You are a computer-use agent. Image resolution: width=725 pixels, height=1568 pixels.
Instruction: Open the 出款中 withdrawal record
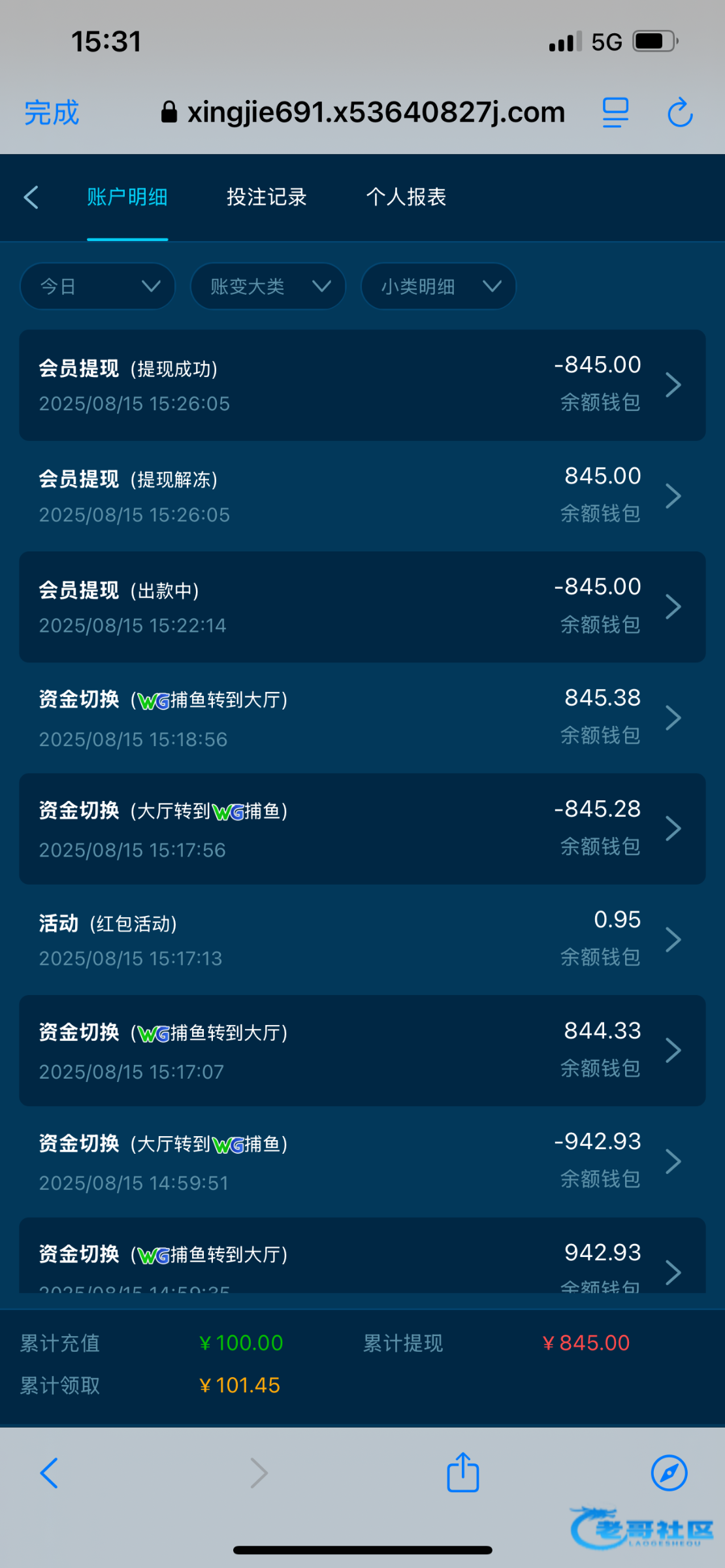coord(362,607)
